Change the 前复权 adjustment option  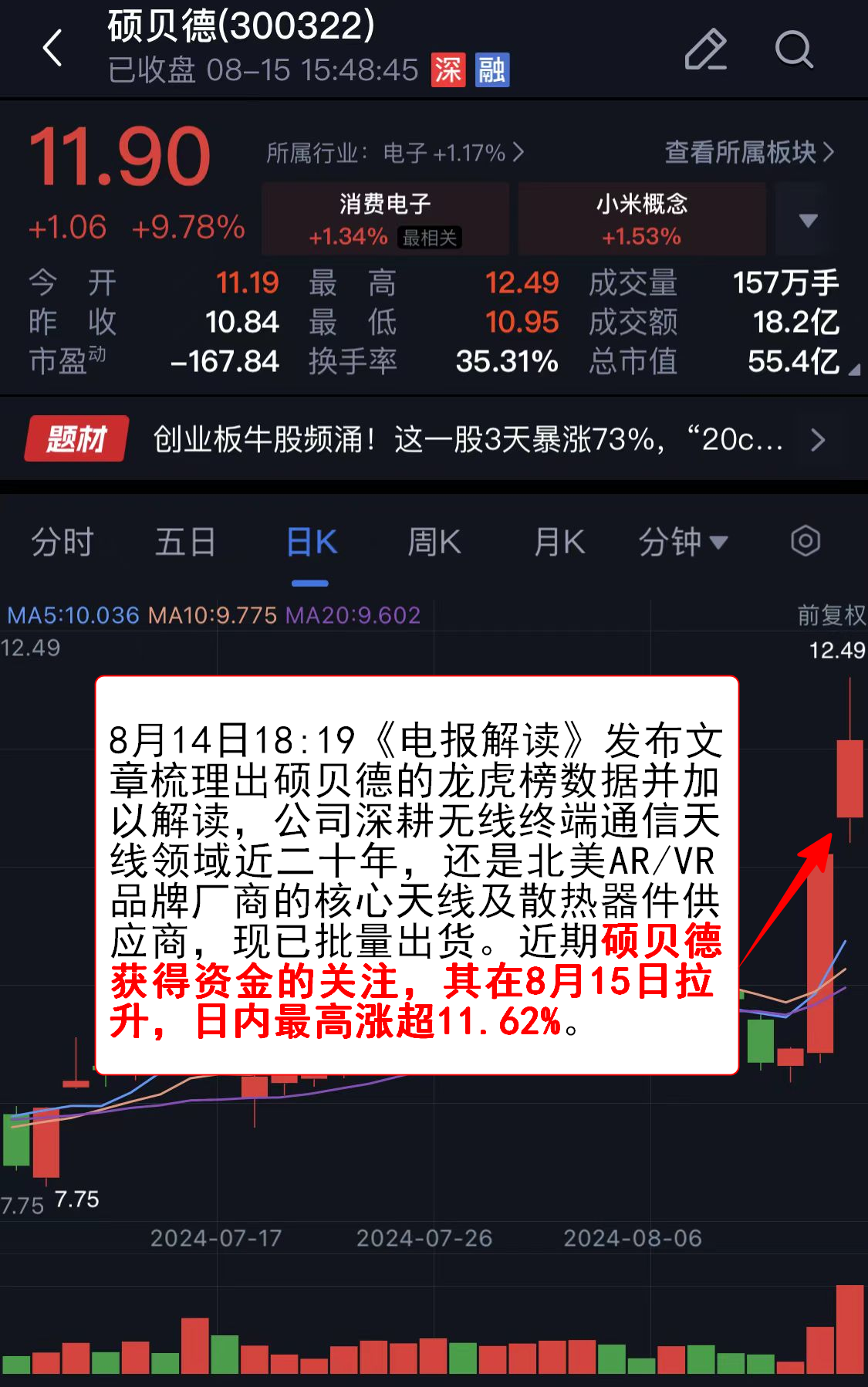point(831,615)
